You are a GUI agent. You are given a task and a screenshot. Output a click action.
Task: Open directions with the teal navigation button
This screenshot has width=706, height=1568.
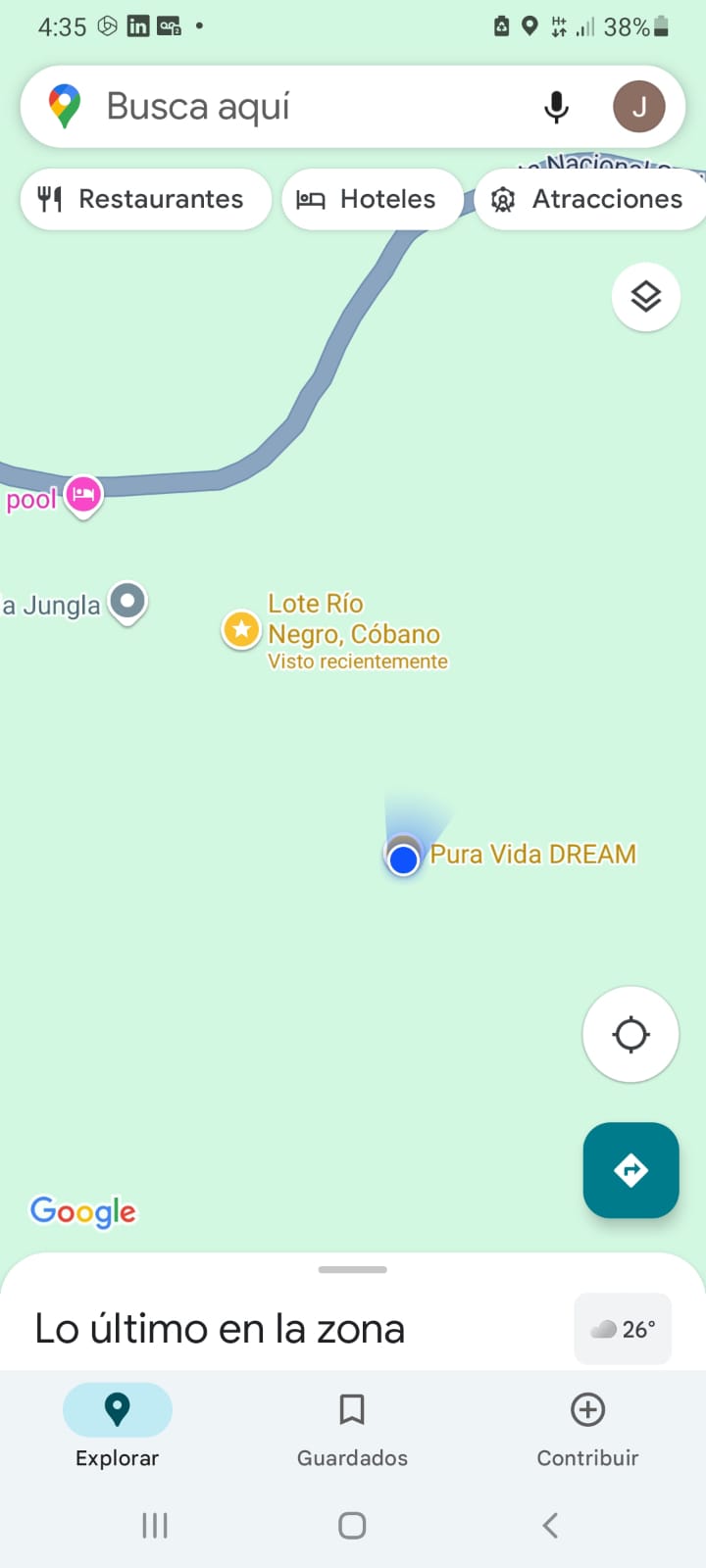click(630, 1170)
